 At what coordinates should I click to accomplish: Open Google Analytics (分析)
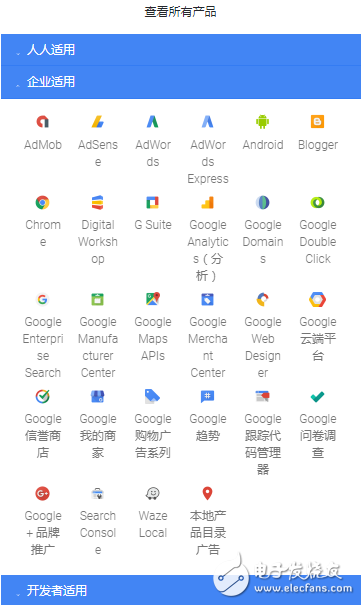click(208, 238)
